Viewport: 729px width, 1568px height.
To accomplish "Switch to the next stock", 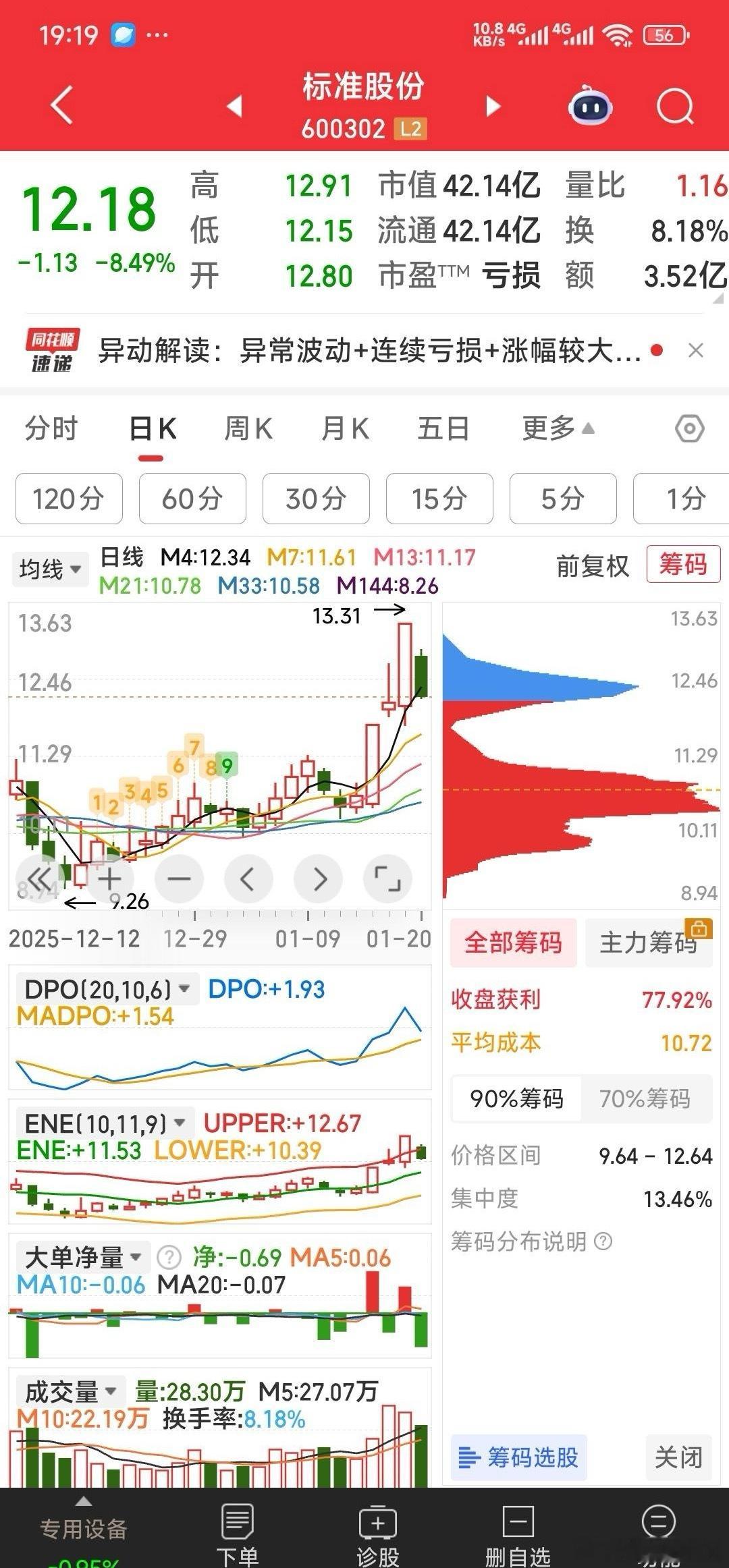I will (493, 106).
